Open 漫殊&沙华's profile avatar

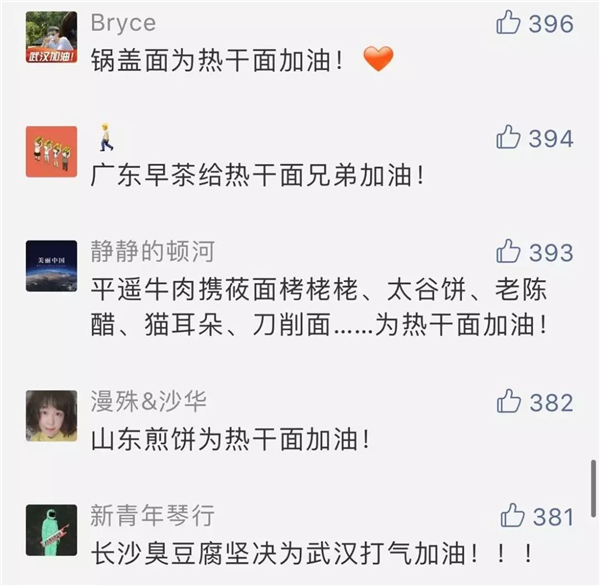click(x=52, y=416)
